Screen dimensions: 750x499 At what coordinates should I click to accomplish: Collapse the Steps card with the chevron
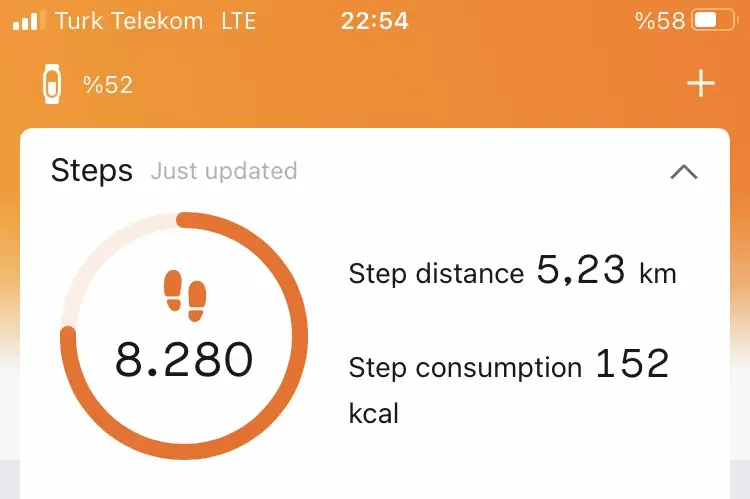pyautogui.click(x=683, y=172)
